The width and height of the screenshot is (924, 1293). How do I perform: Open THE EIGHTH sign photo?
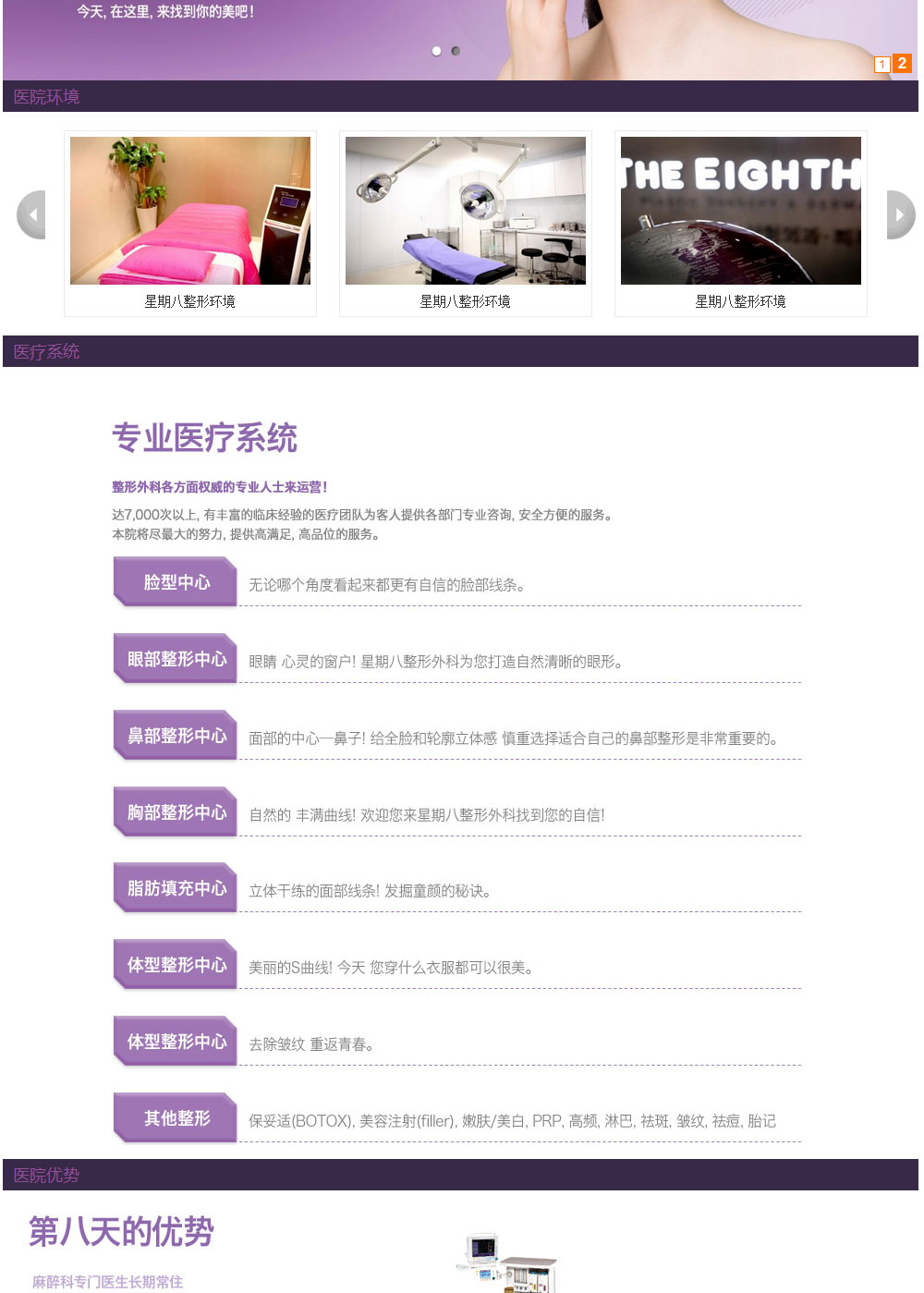741,211
